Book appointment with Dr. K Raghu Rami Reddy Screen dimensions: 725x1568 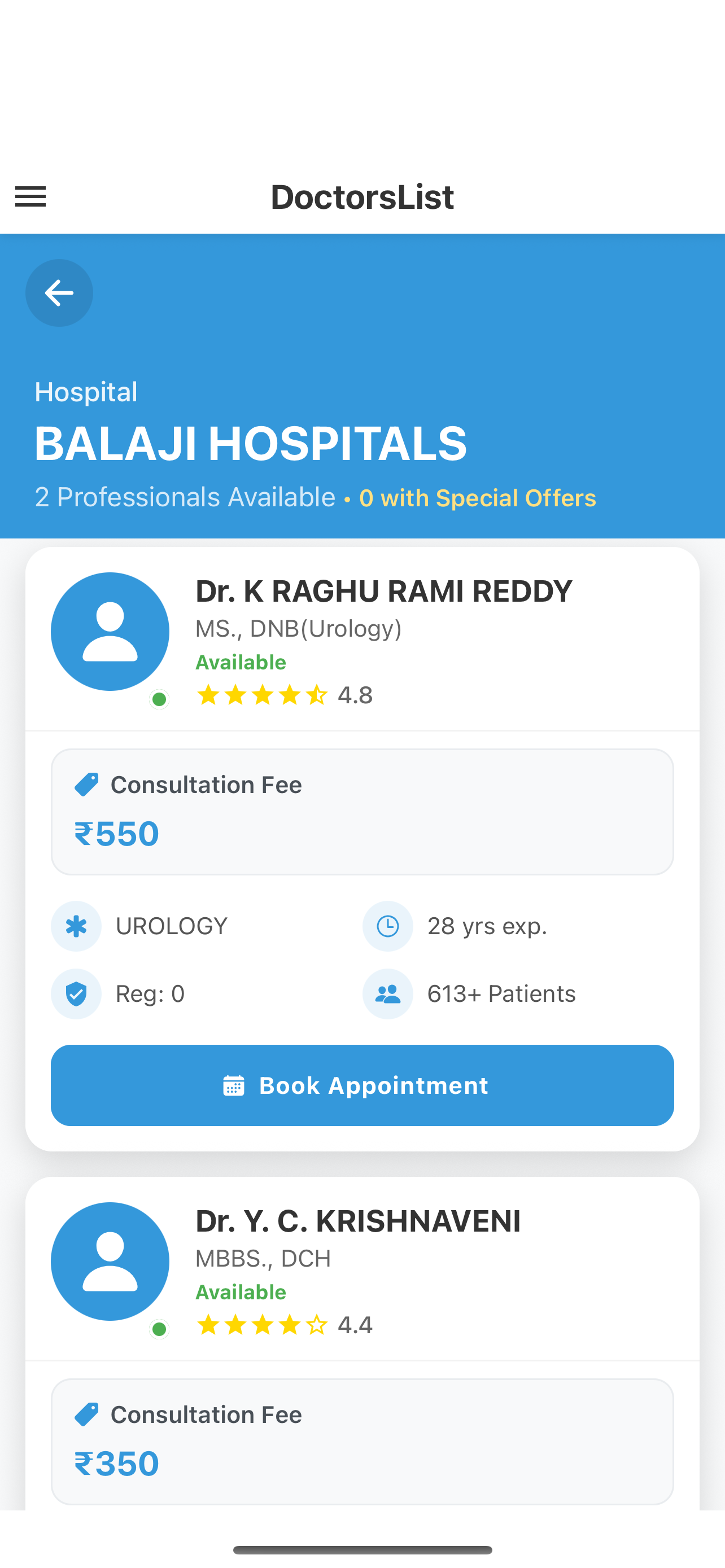click(x=362, y=1085)
